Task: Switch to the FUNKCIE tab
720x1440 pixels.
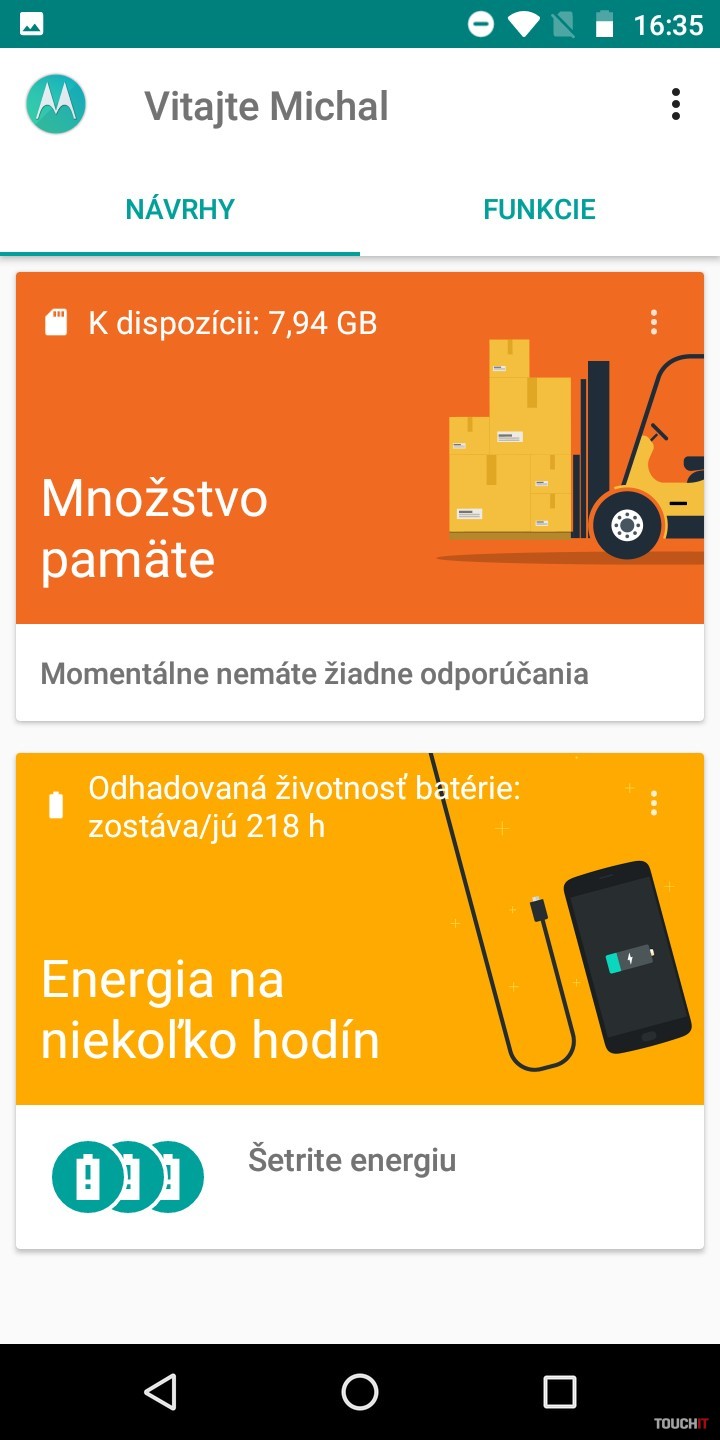Action: click(x=539, y=209)
